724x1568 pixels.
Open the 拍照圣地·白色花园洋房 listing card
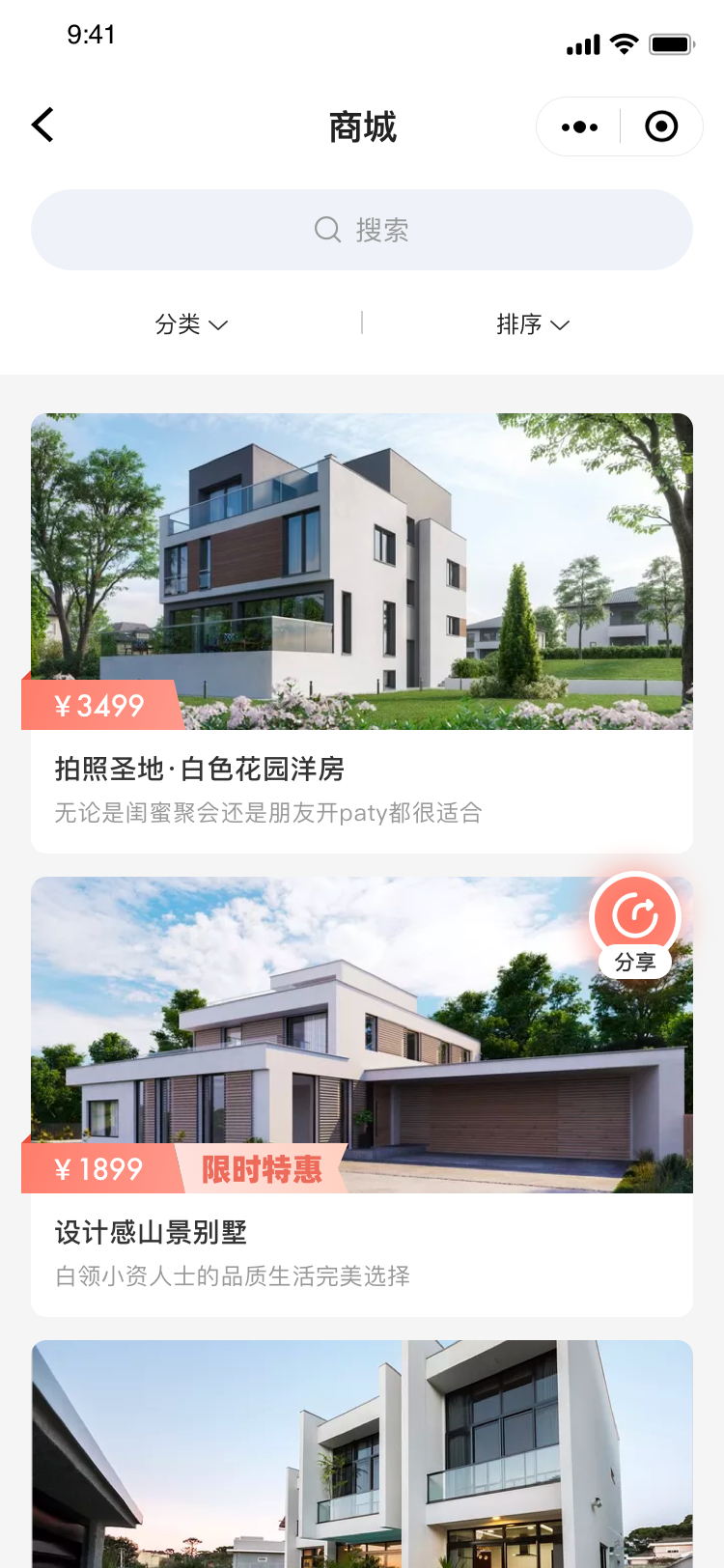click(362, 633)
